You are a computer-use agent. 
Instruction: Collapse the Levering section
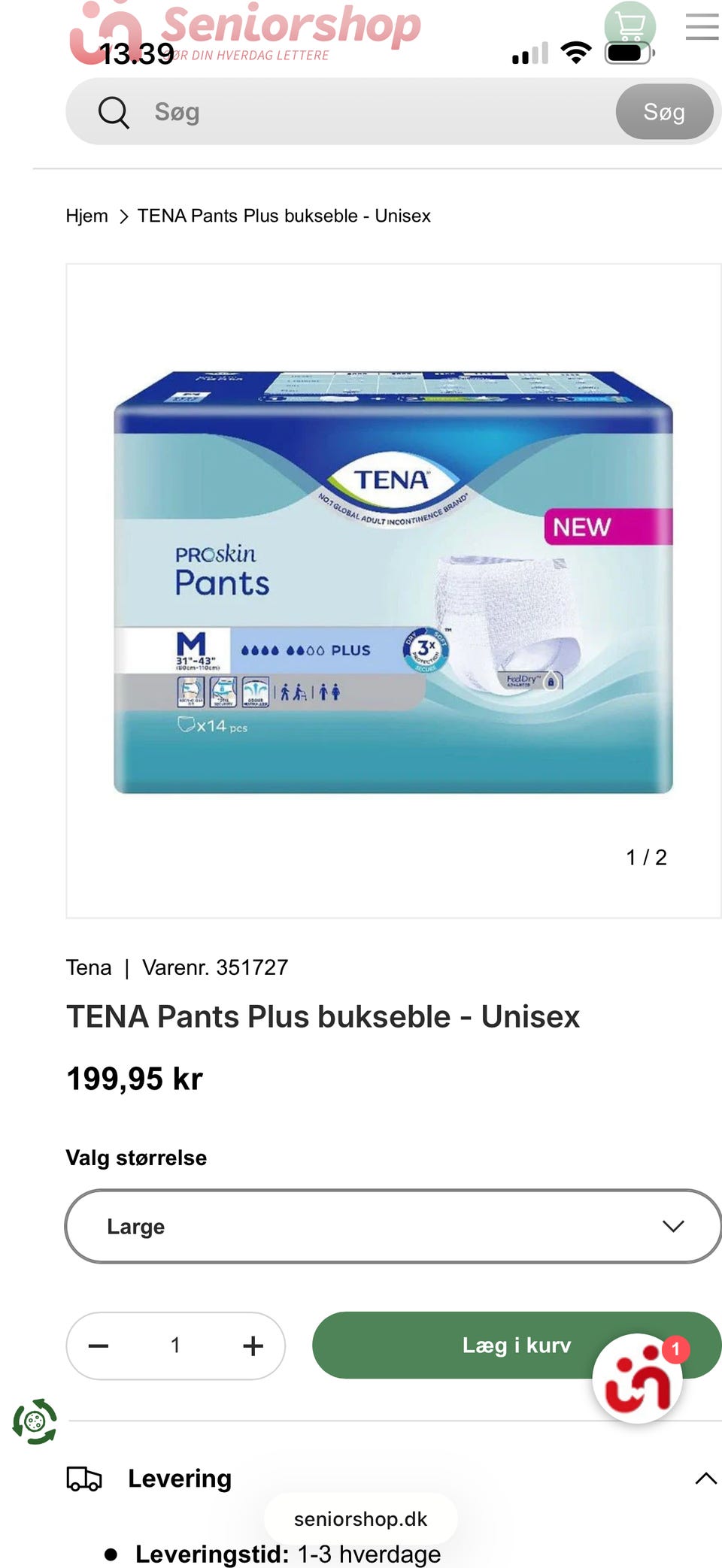tap(705, 1479)
